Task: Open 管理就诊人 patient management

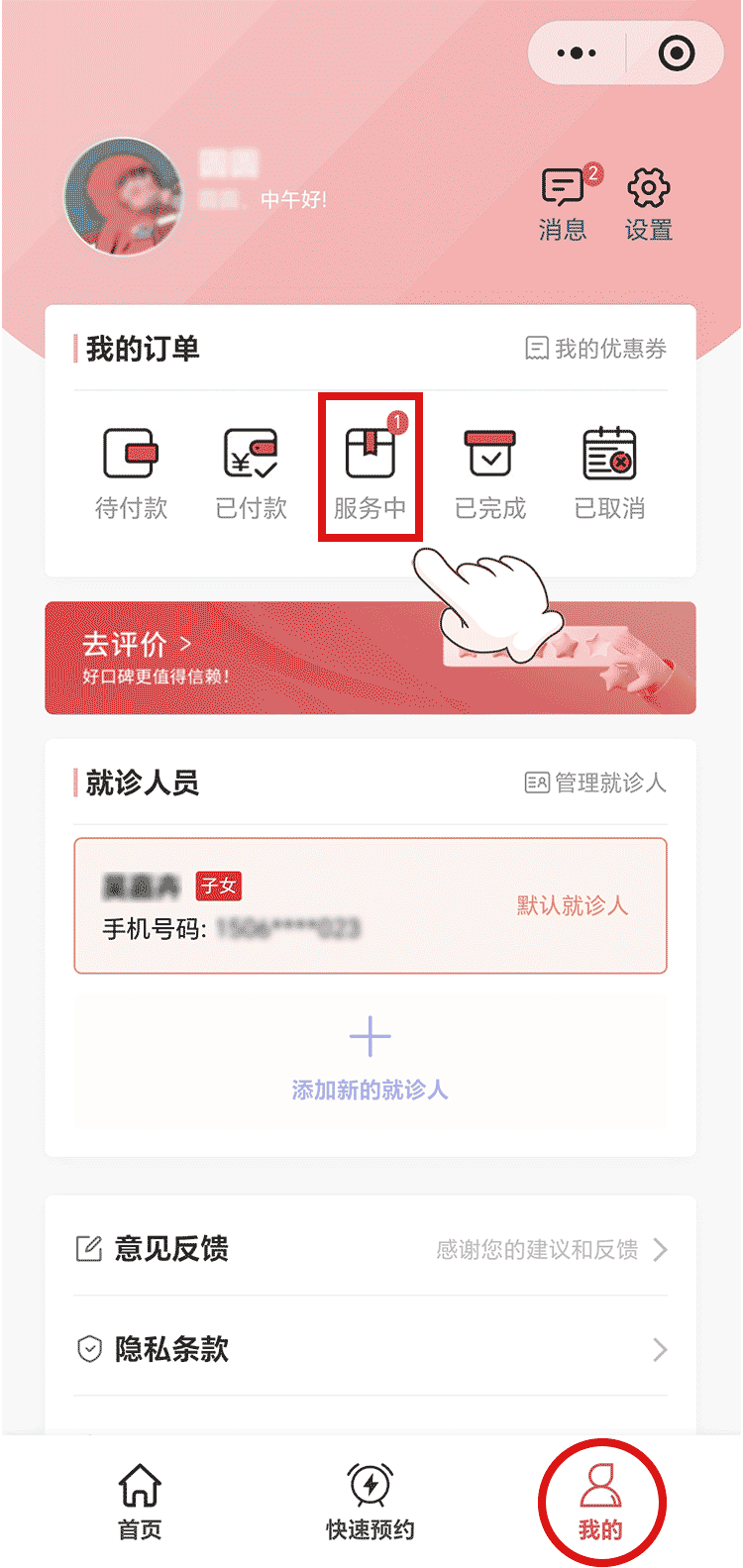Action: [596, 784]
